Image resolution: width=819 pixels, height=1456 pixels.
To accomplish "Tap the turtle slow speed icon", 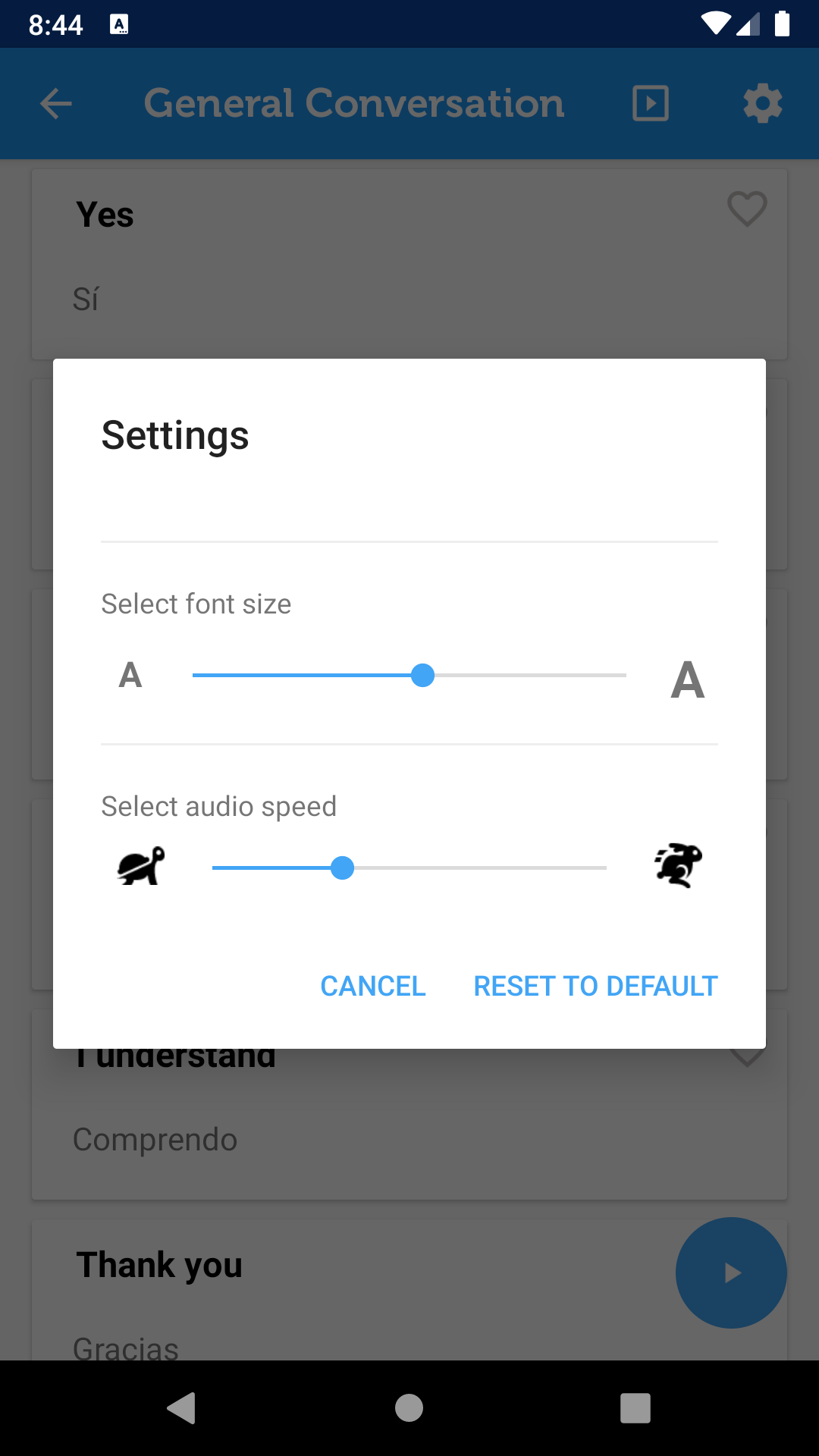I will click(141, 866).
